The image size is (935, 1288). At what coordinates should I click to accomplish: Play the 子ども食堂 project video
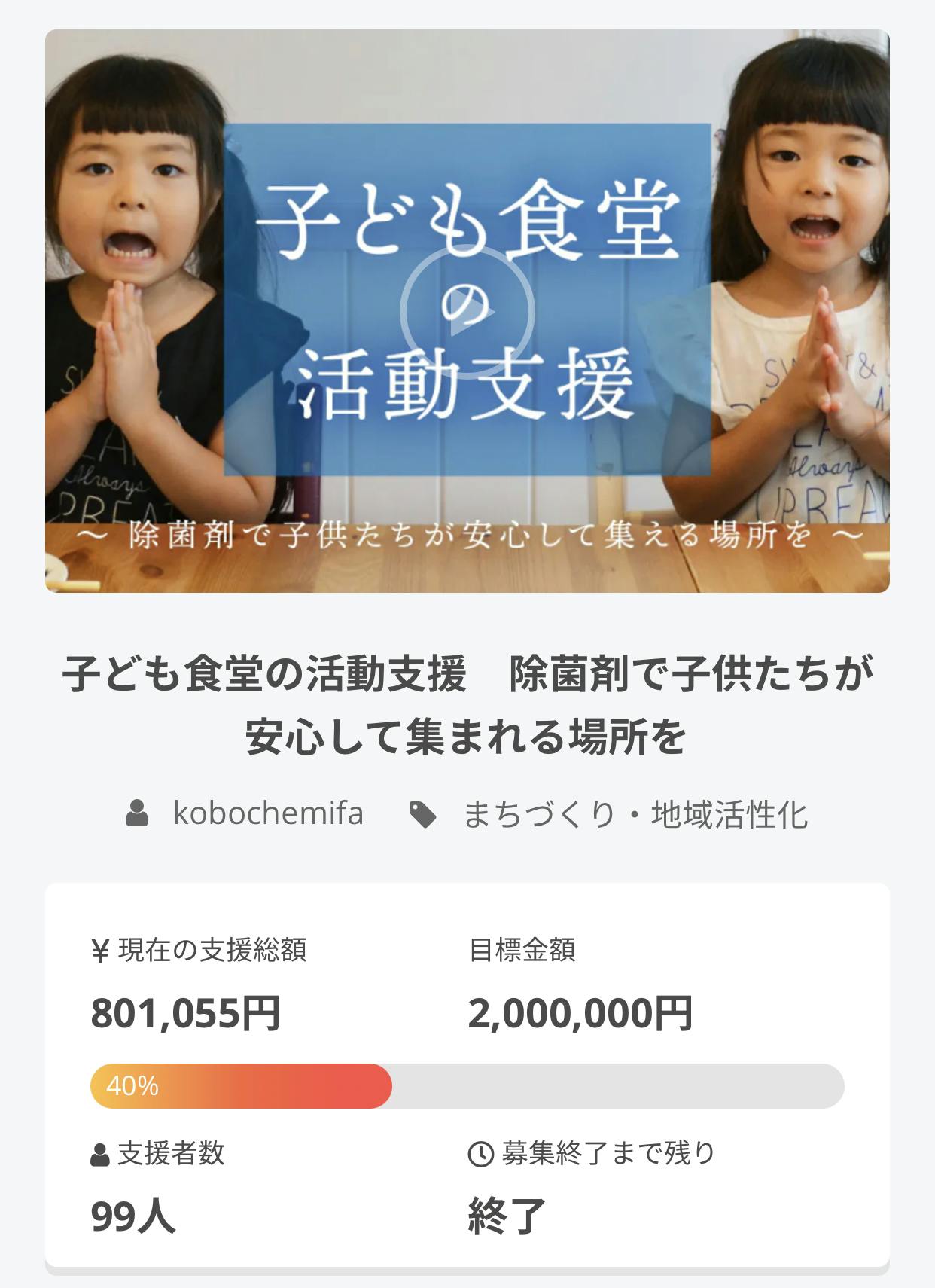467,311
